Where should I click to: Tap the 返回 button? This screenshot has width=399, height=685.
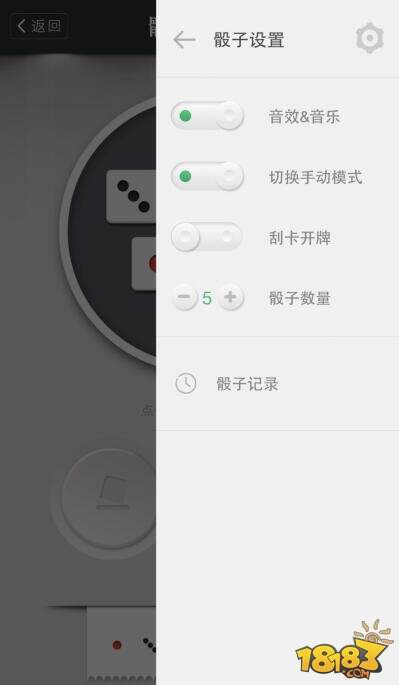[39, 26]
